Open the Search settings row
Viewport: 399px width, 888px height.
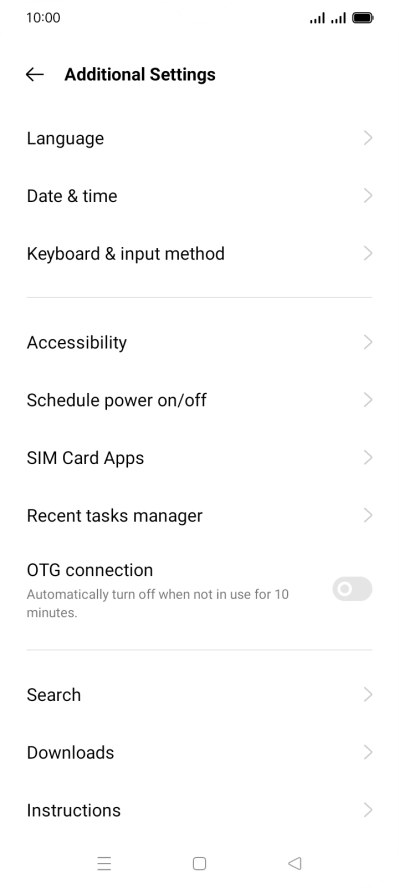[x=199, y=695]
